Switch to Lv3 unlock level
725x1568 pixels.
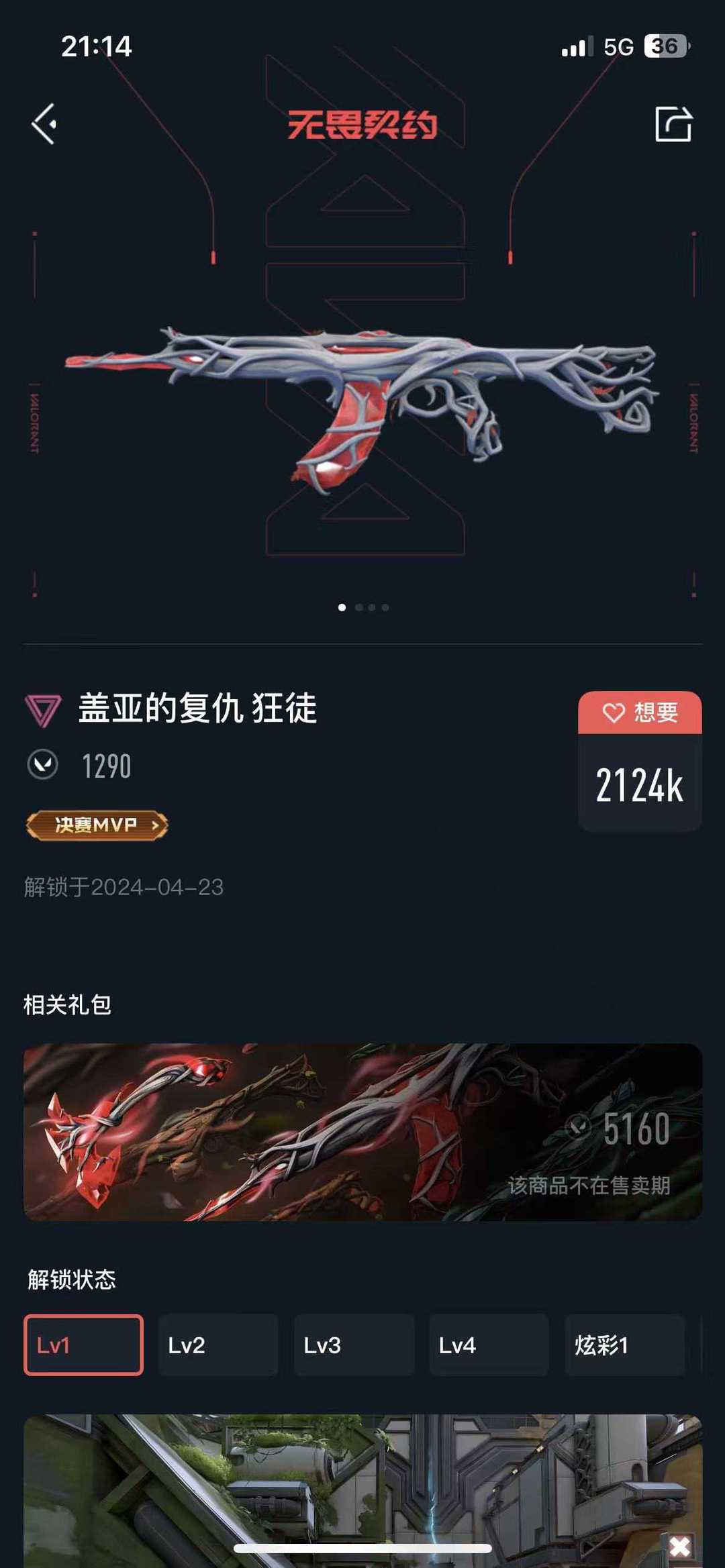(354, 1345)
